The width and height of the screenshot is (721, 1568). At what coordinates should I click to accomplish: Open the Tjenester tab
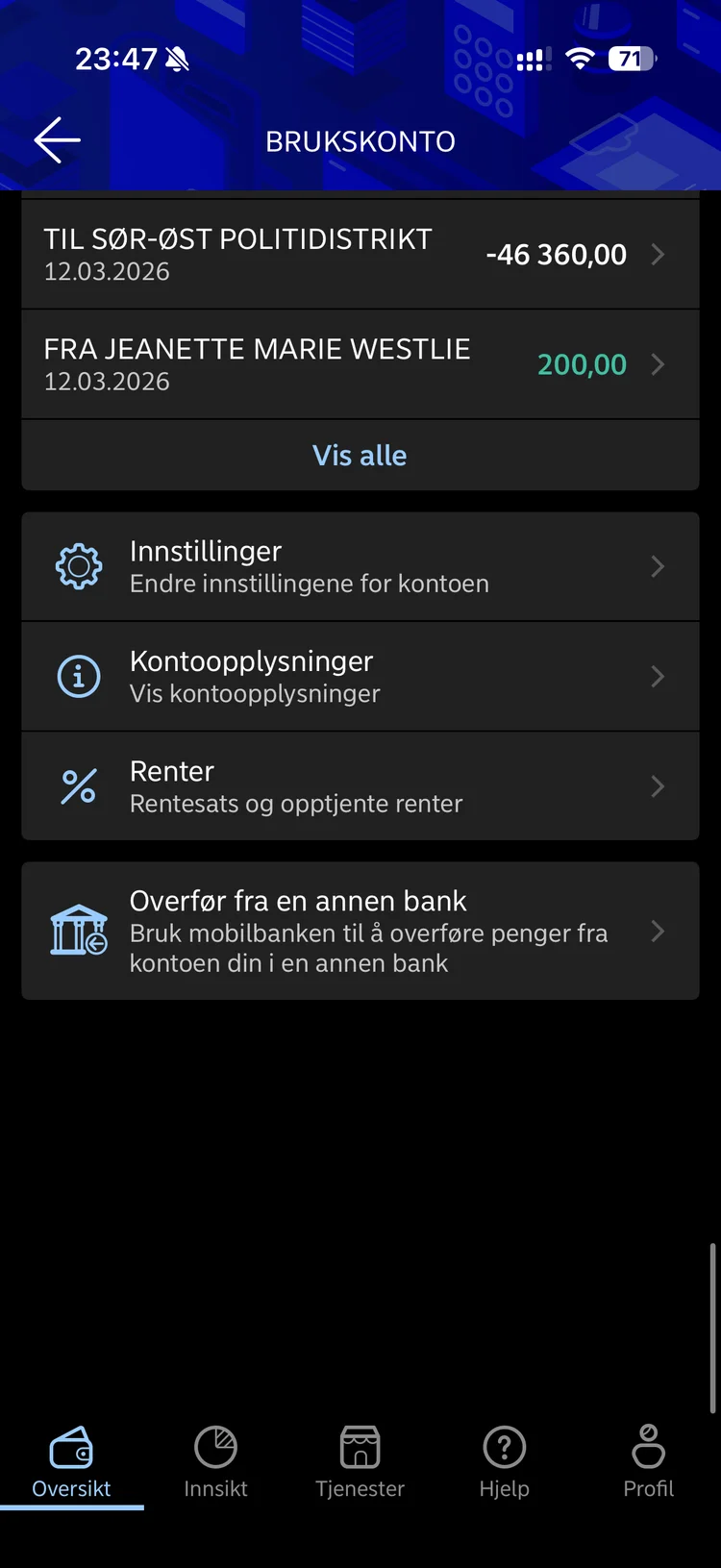click(x=360, y=1461)
